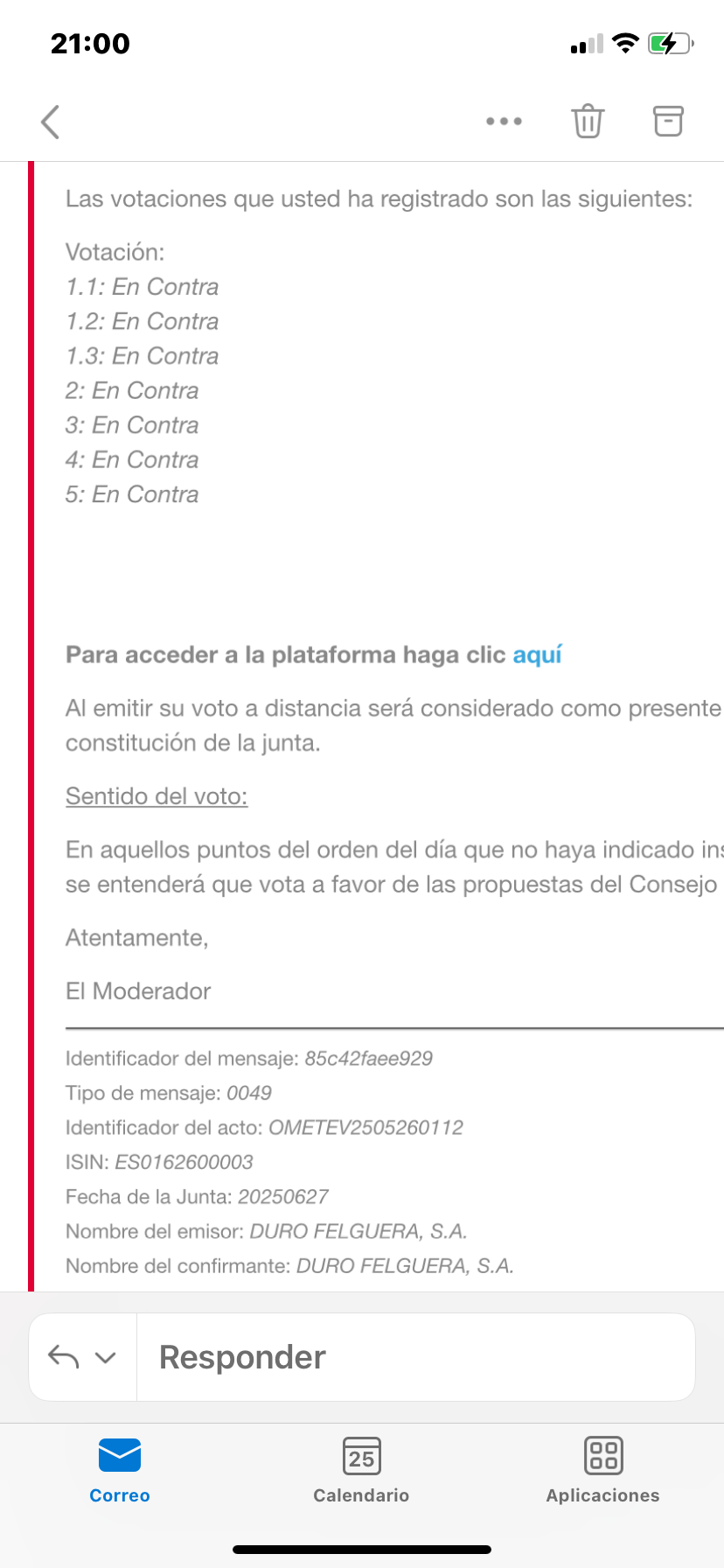This screenshot has height=1568, width=724.
Task: Tap the reply arrow icon
Action: pos(64,1357)
